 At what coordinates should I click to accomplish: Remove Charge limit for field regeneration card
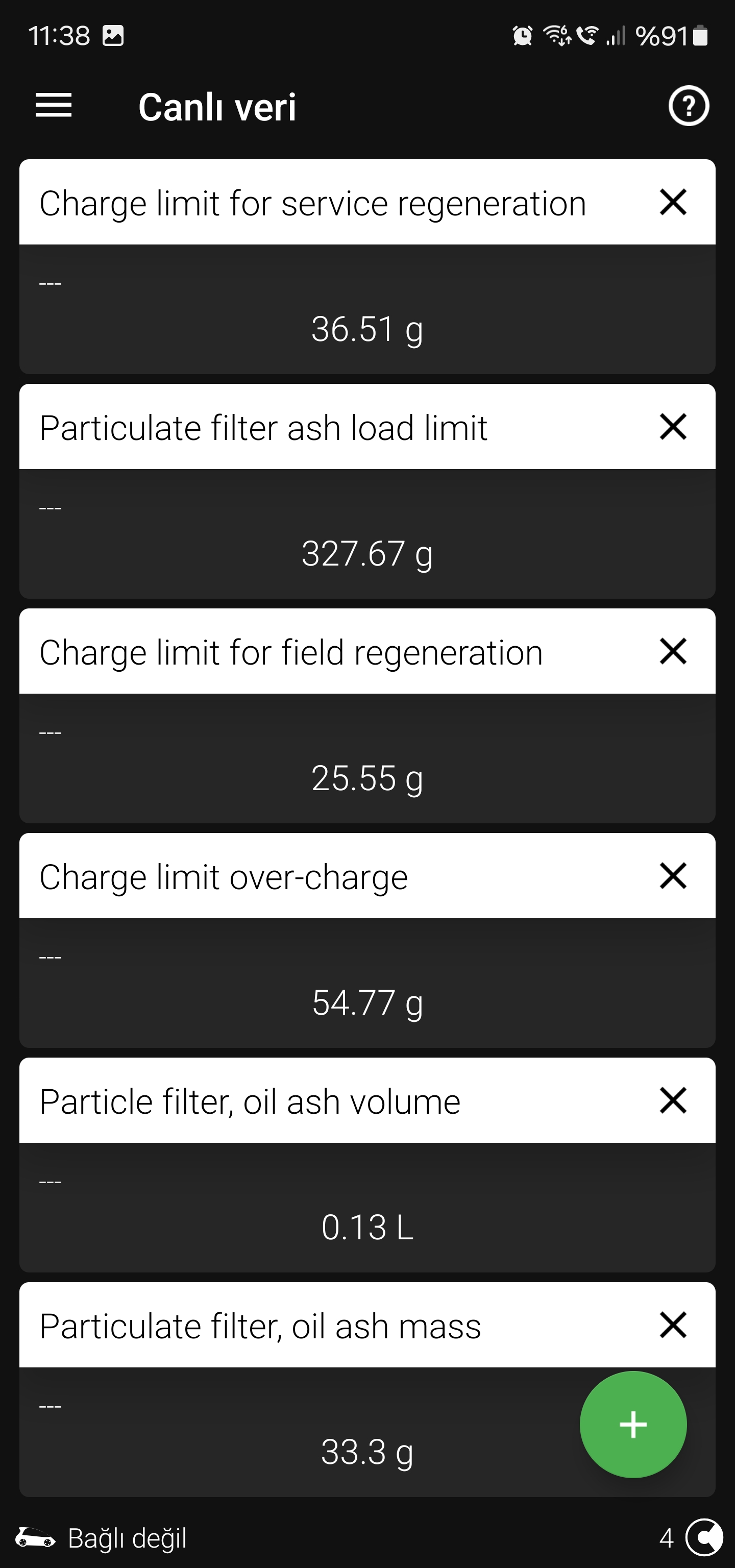tap(673, 651)
